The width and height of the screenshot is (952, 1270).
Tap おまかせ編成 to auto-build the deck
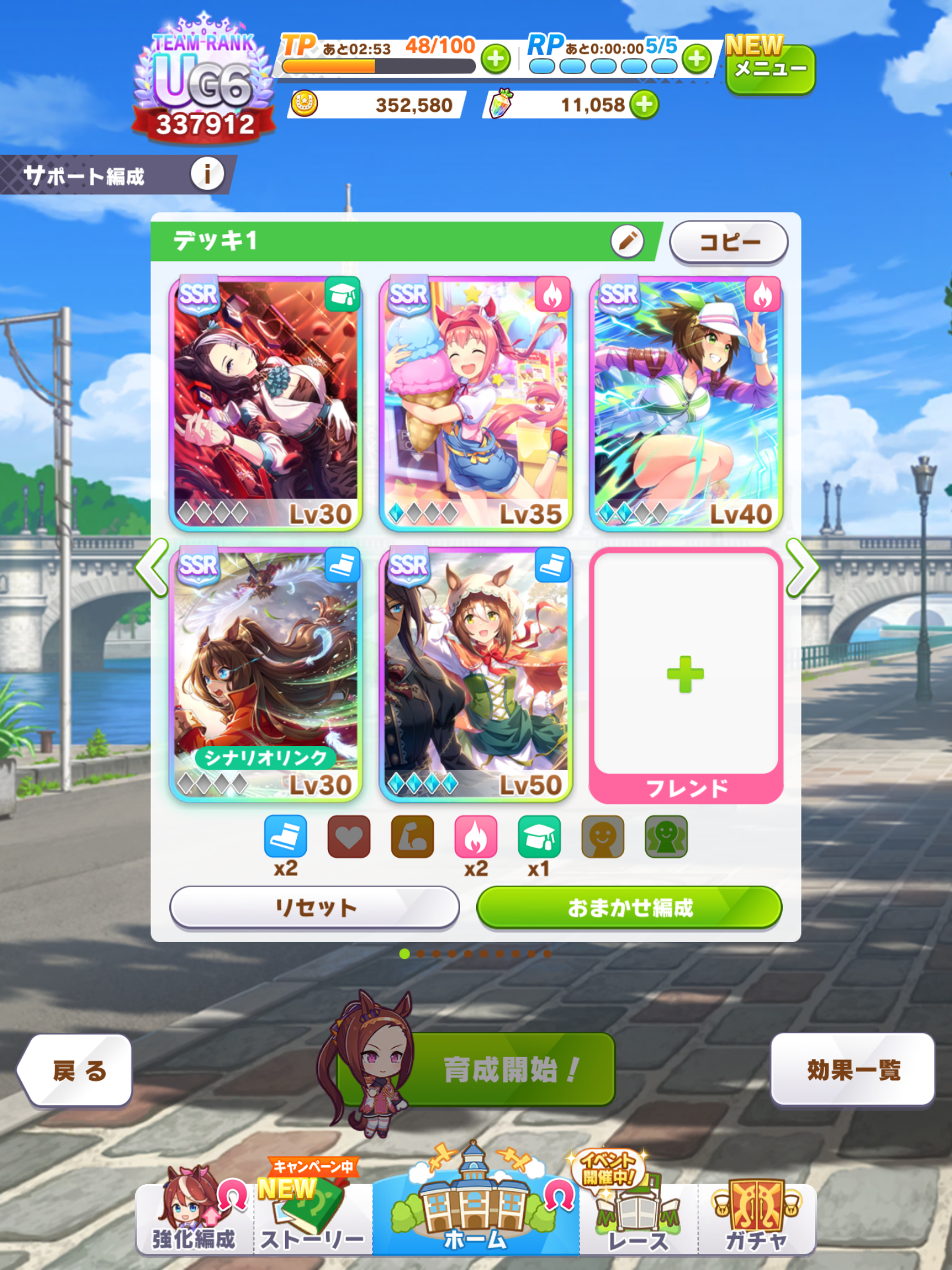coord(629,907)
